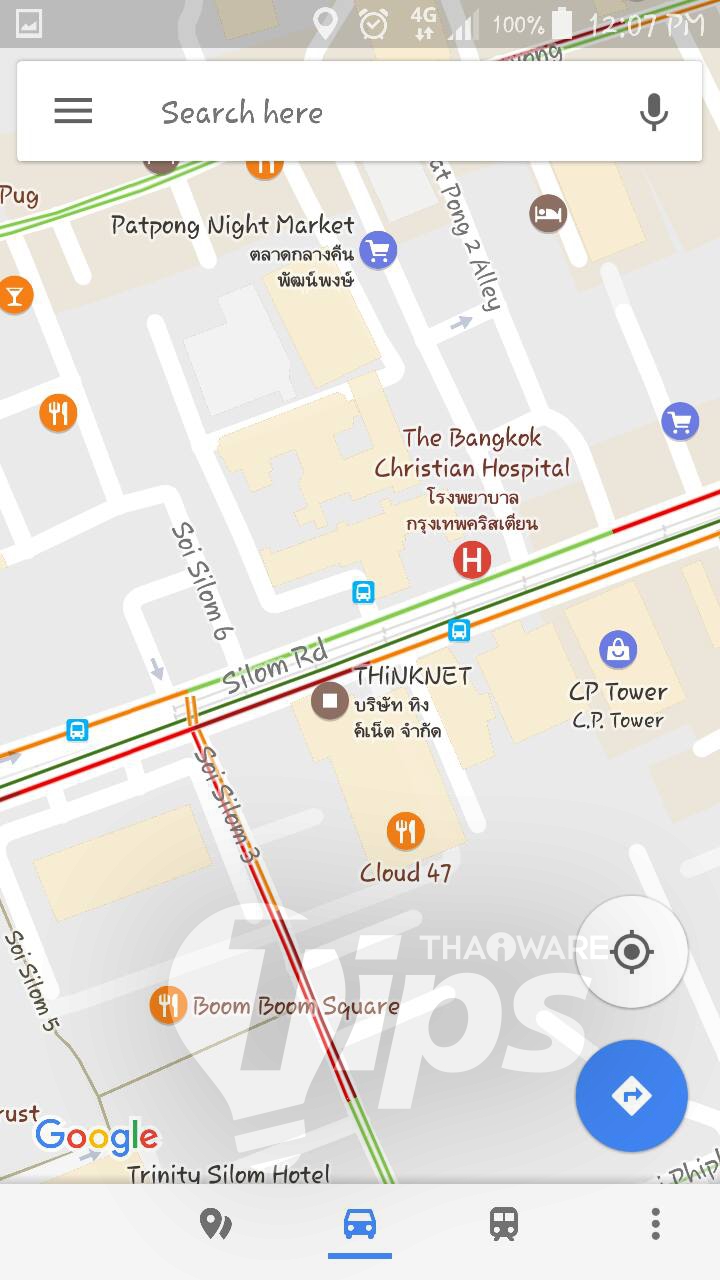Select The Bangkok Christian Hospital marker

472,560
